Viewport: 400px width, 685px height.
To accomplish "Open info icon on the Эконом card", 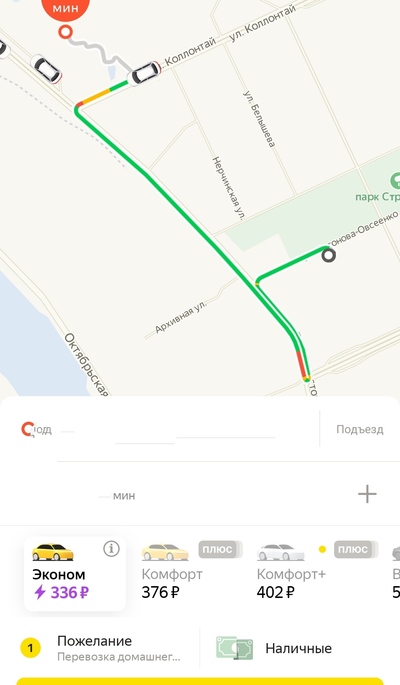I will [x=111, y=548].
